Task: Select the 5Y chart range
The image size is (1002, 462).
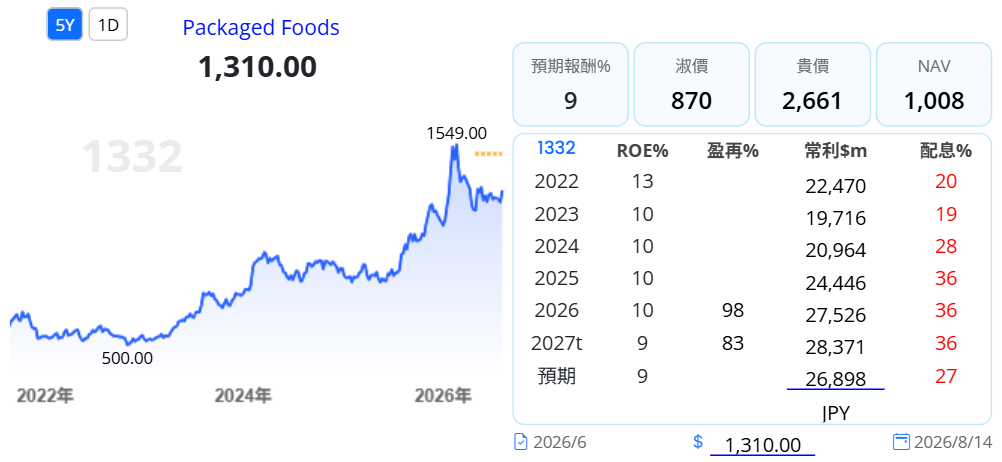Action: (x=65, y=26)
